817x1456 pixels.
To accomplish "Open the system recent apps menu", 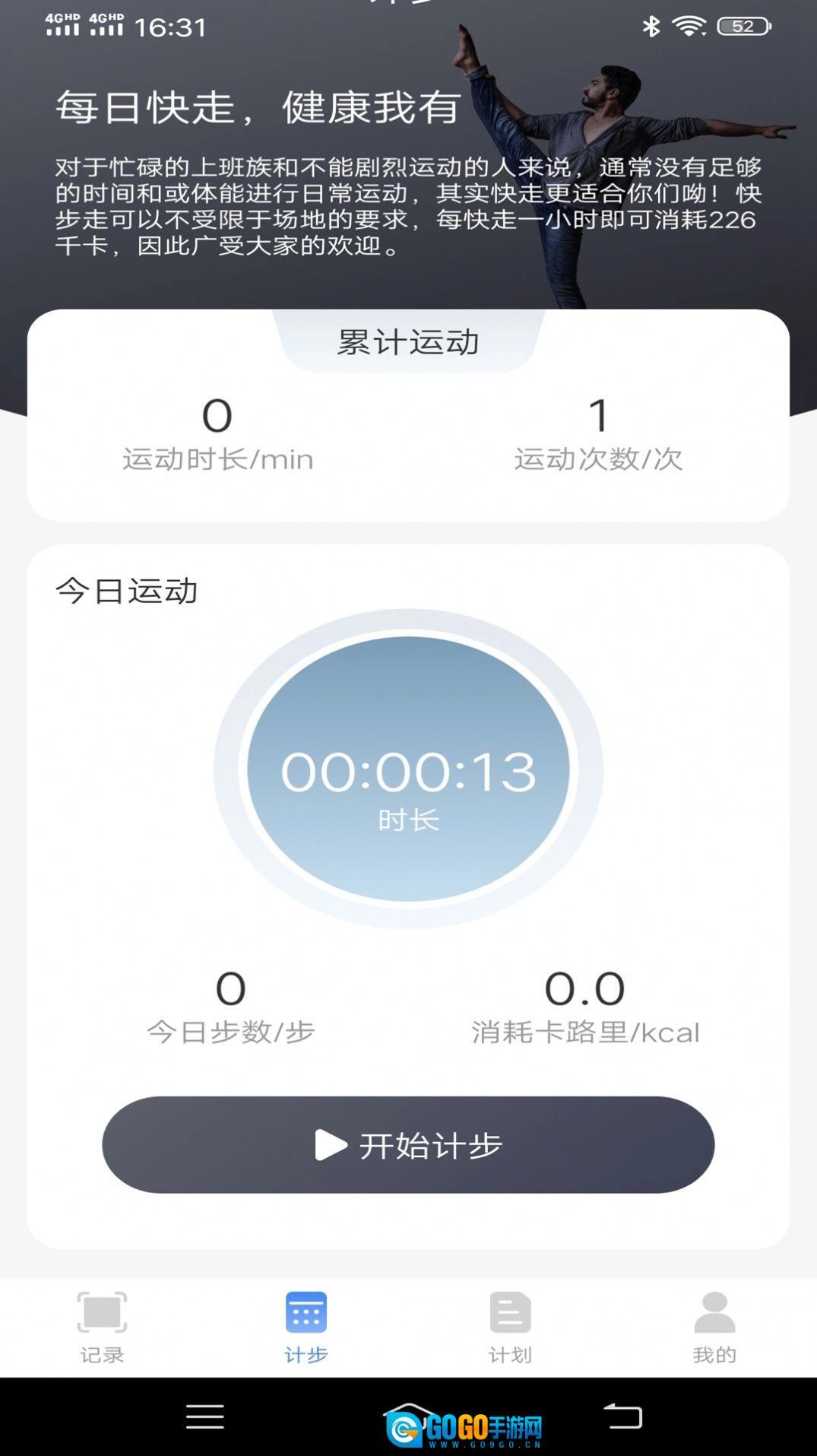I will [x=204, y=1416].
